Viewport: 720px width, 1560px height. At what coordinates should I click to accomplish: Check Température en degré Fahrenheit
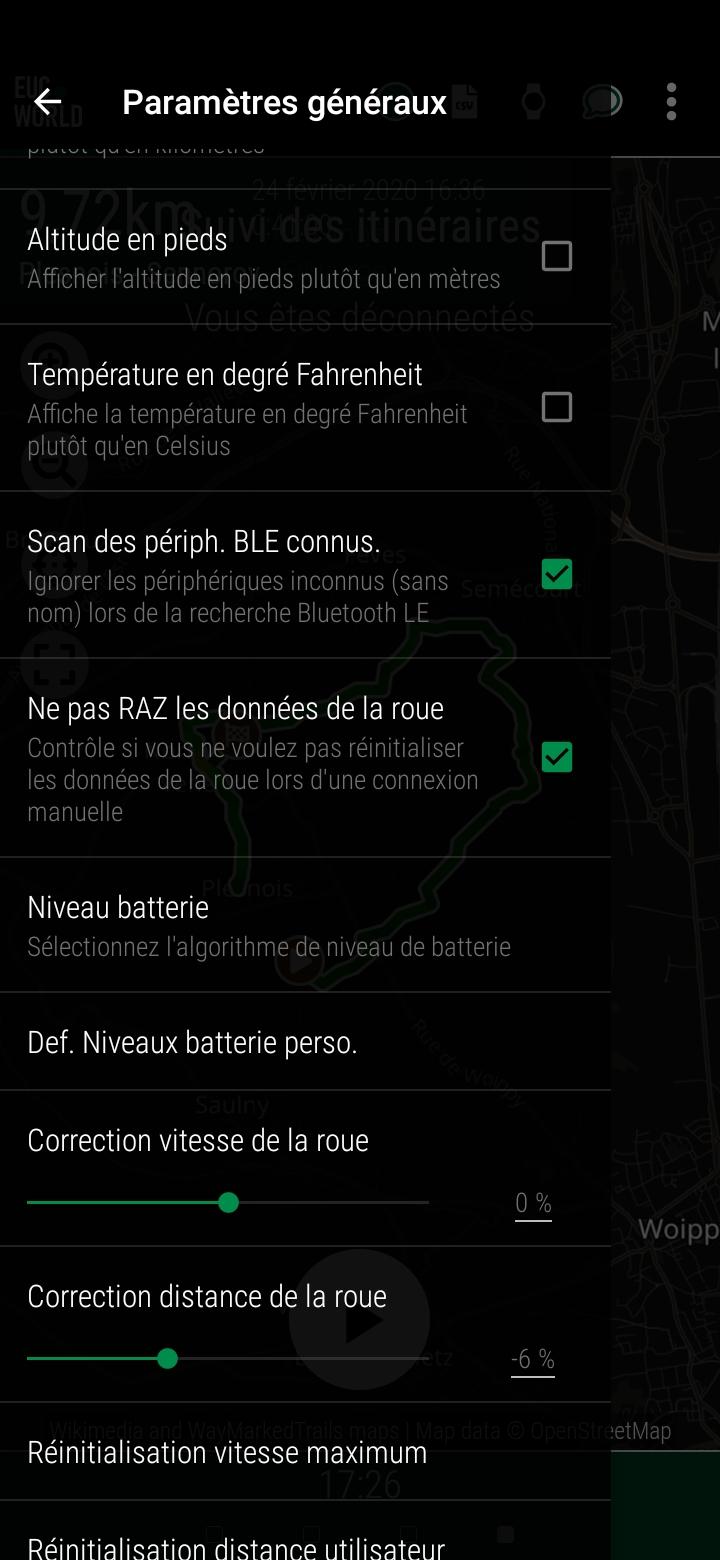point(556,408)
